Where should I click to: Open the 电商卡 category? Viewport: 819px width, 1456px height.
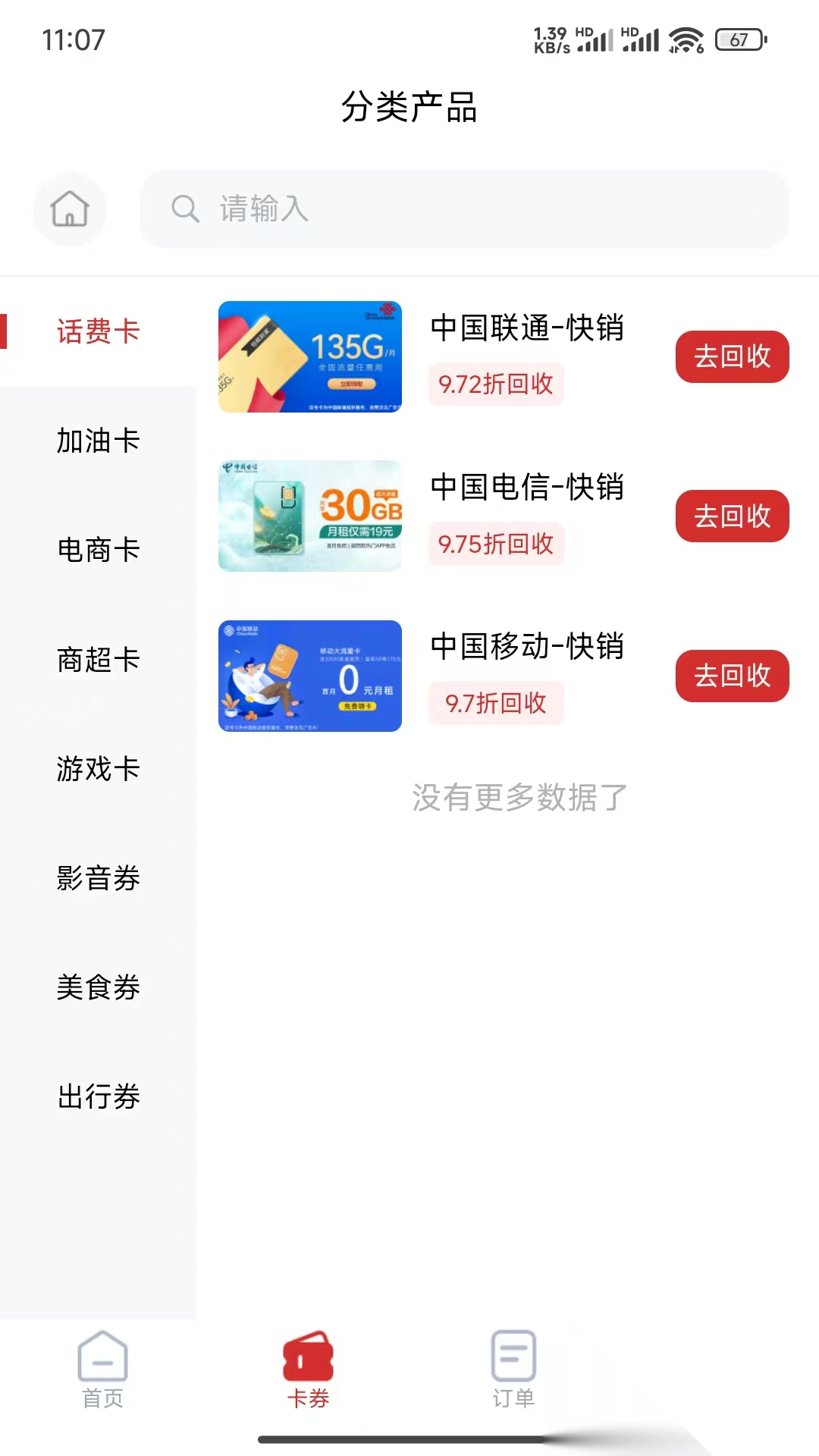tap(99, 551)
